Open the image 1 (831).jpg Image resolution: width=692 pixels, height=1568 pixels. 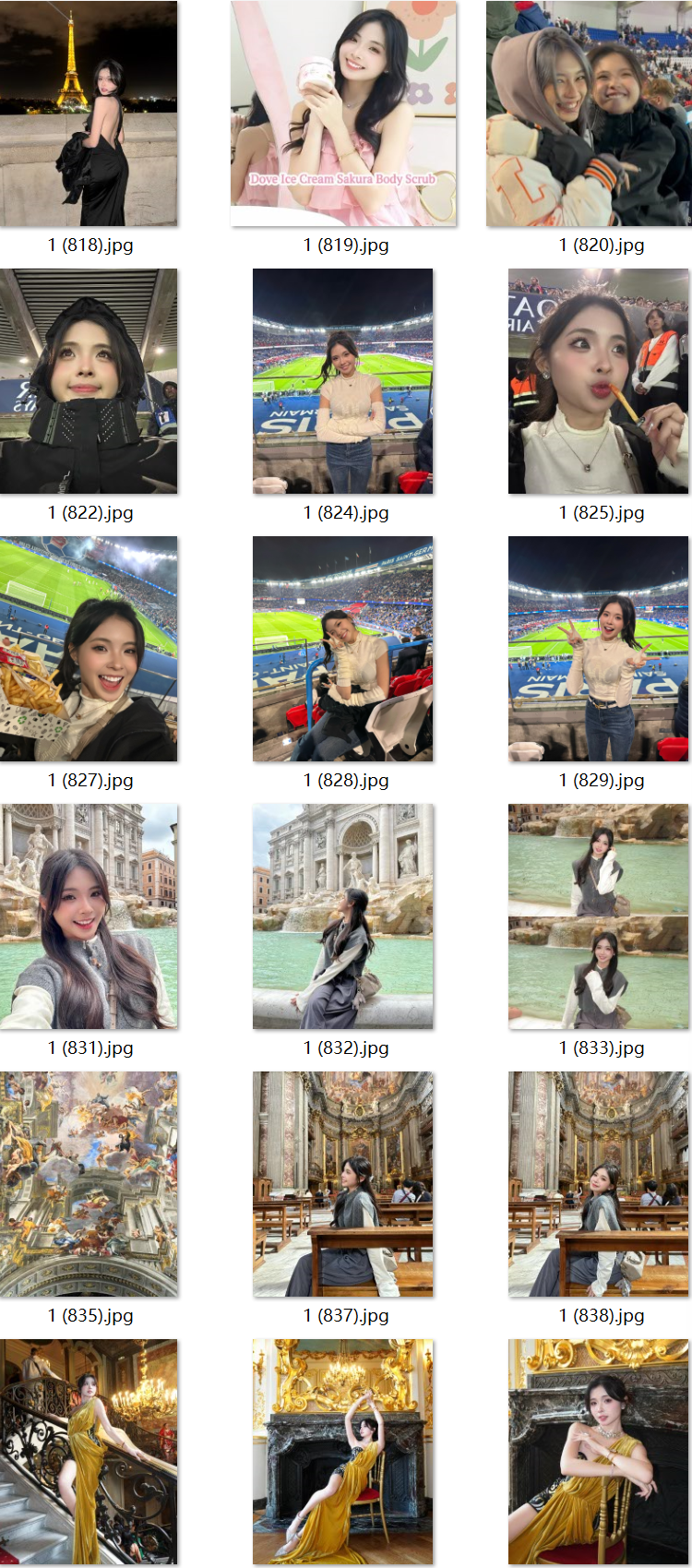pos(89,916)
